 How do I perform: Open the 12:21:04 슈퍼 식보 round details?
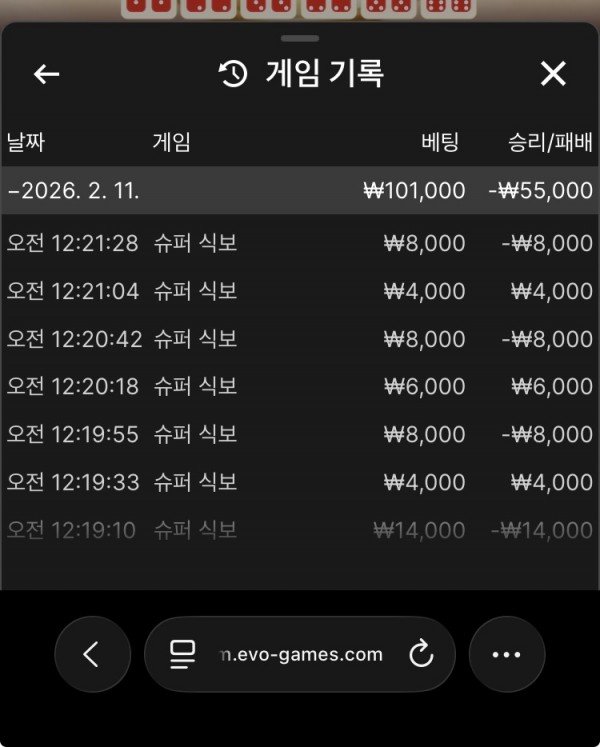(300, 291)
